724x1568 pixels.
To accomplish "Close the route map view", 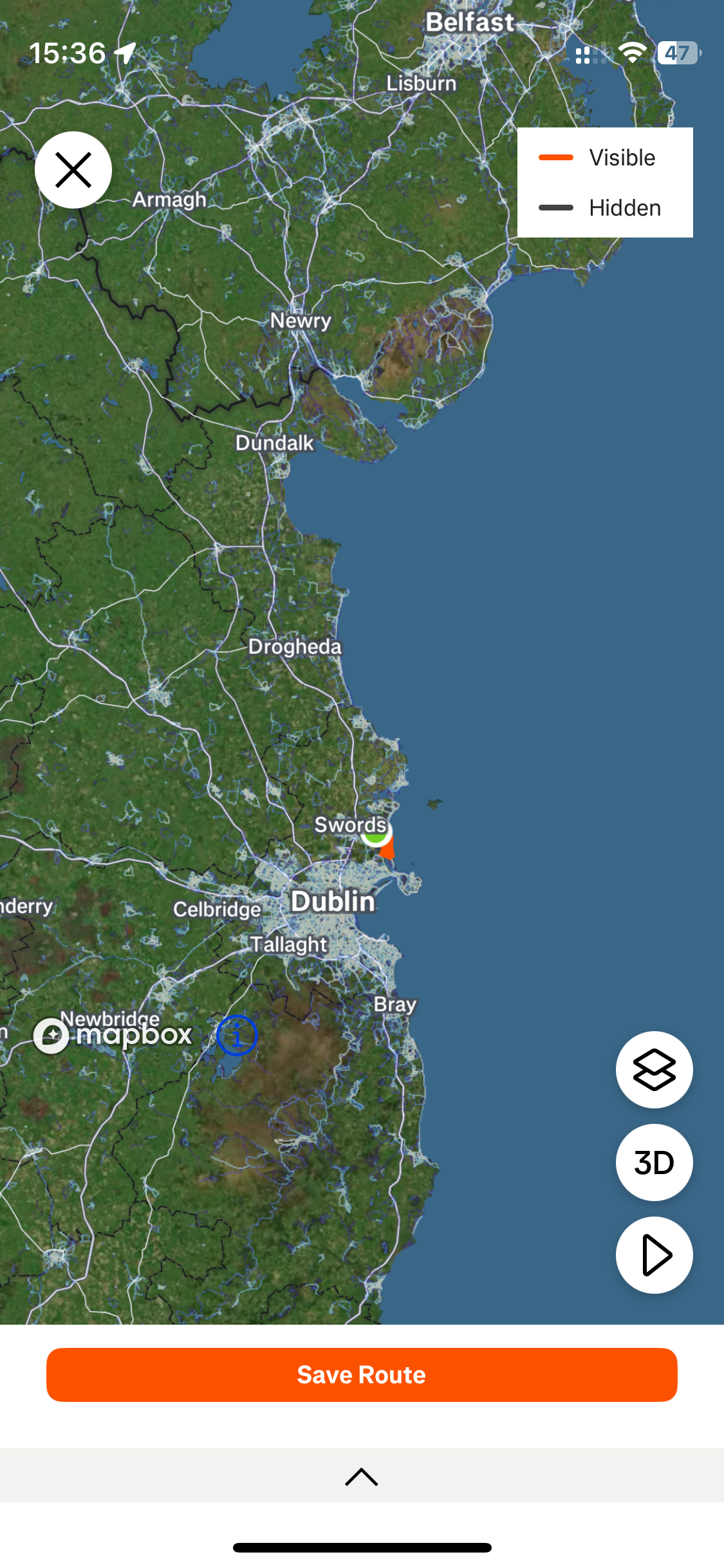I will pyautogui.click(x=73, y=170).
